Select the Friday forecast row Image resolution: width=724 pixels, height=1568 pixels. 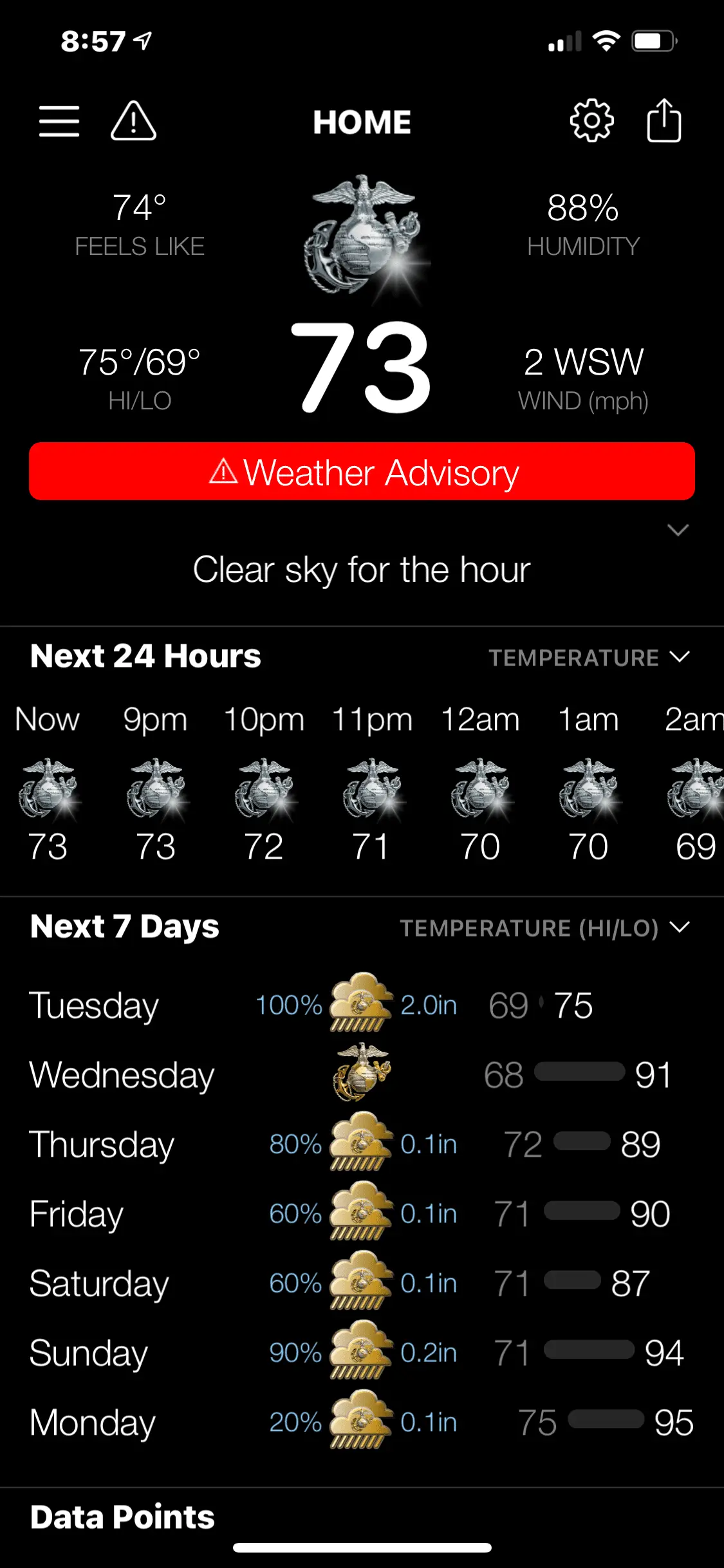pos(362,1214)
